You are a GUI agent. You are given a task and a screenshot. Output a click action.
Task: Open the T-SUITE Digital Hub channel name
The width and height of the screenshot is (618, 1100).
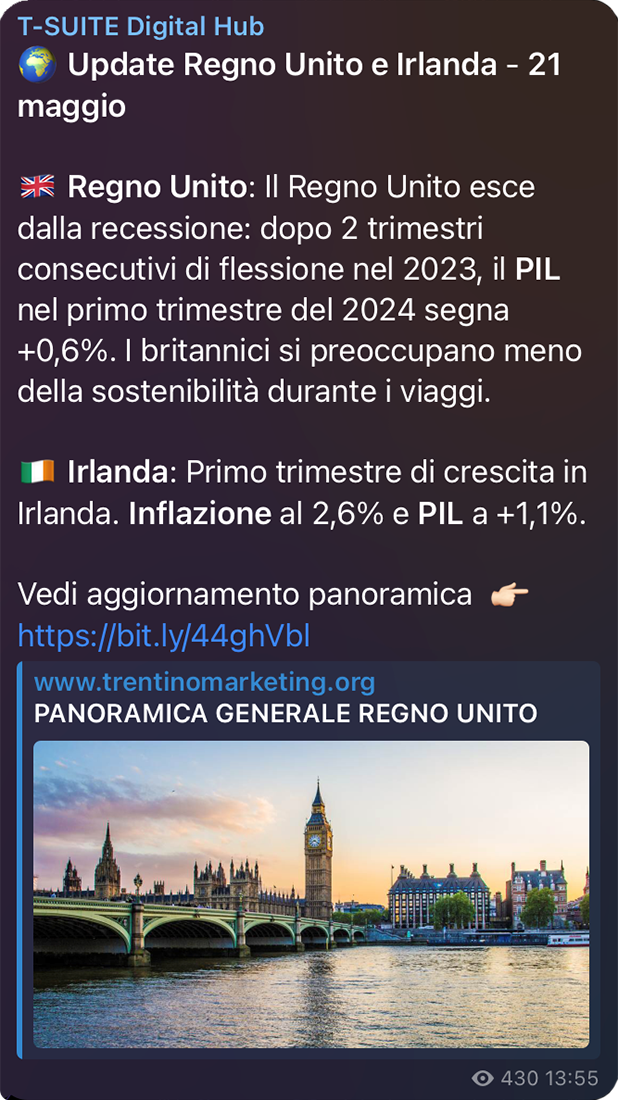[141, 26]
